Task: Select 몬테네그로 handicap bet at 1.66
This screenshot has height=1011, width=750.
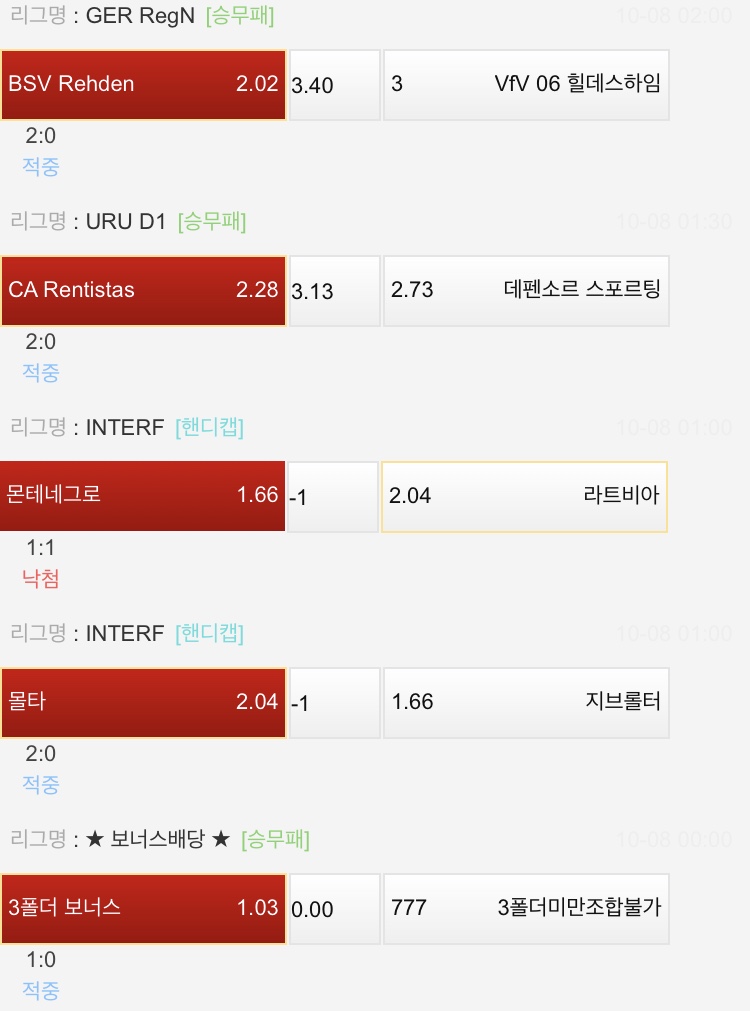Action: [143, 496]
